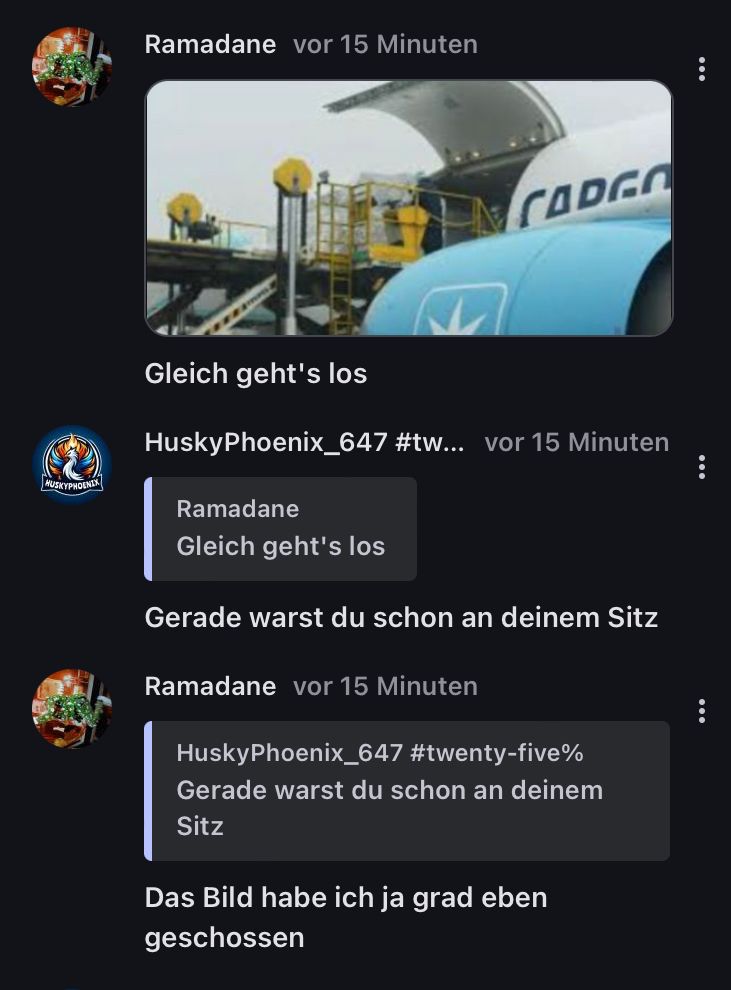
Task: View Ramadane's avatar beside the cargo plane image
Action: (72, 67)
